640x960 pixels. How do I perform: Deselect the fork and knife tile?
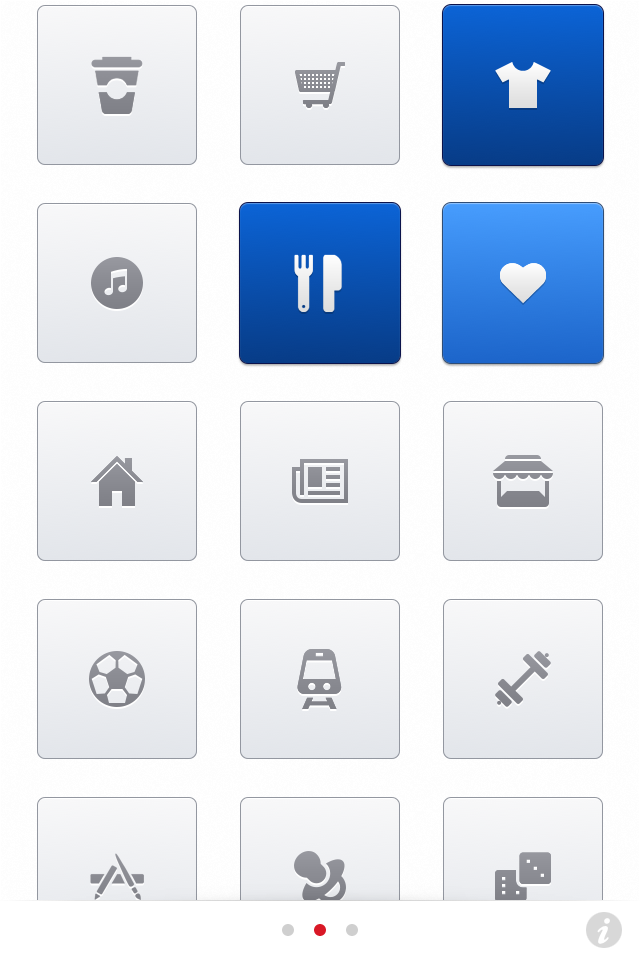(320, 283)
